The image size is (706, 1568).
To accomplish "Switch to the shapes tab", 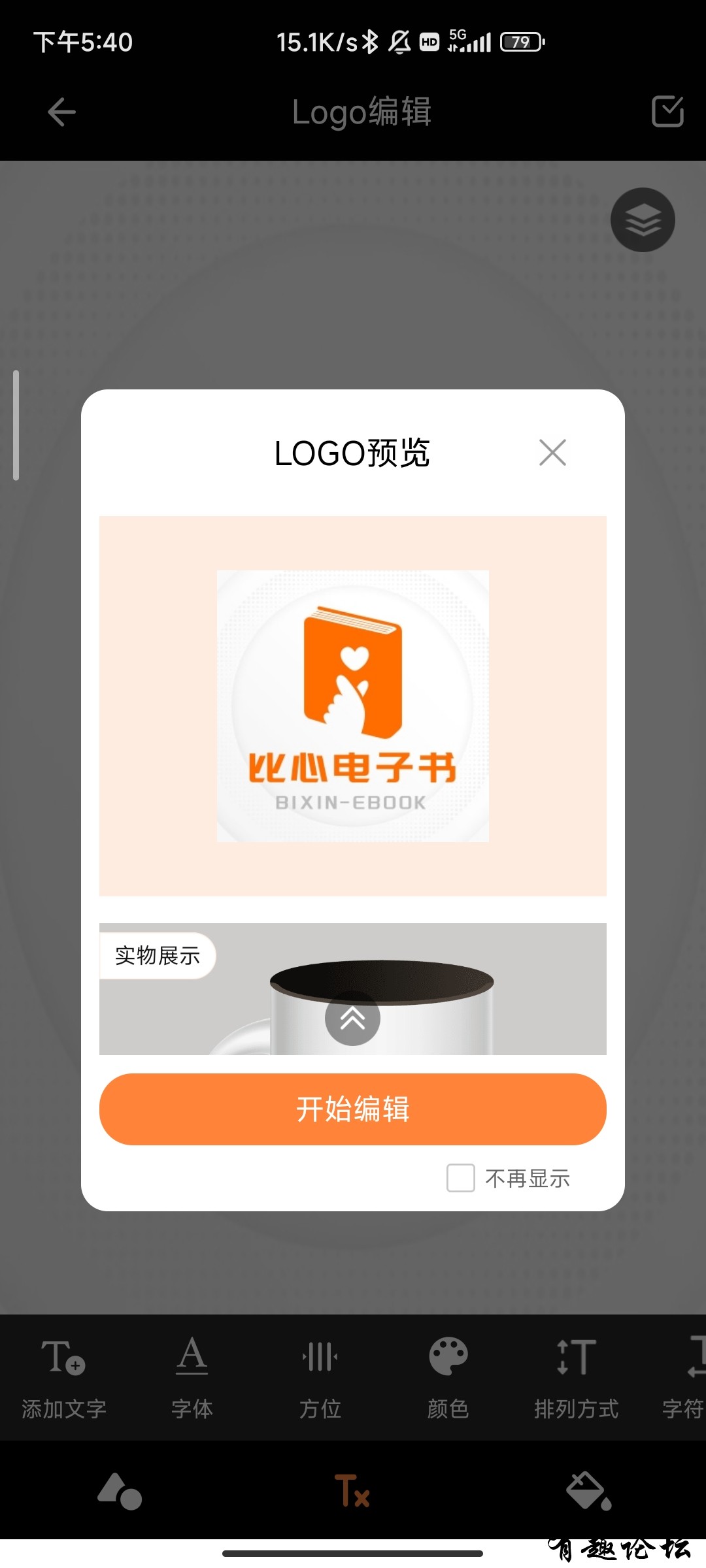I will click(120, 1491).
